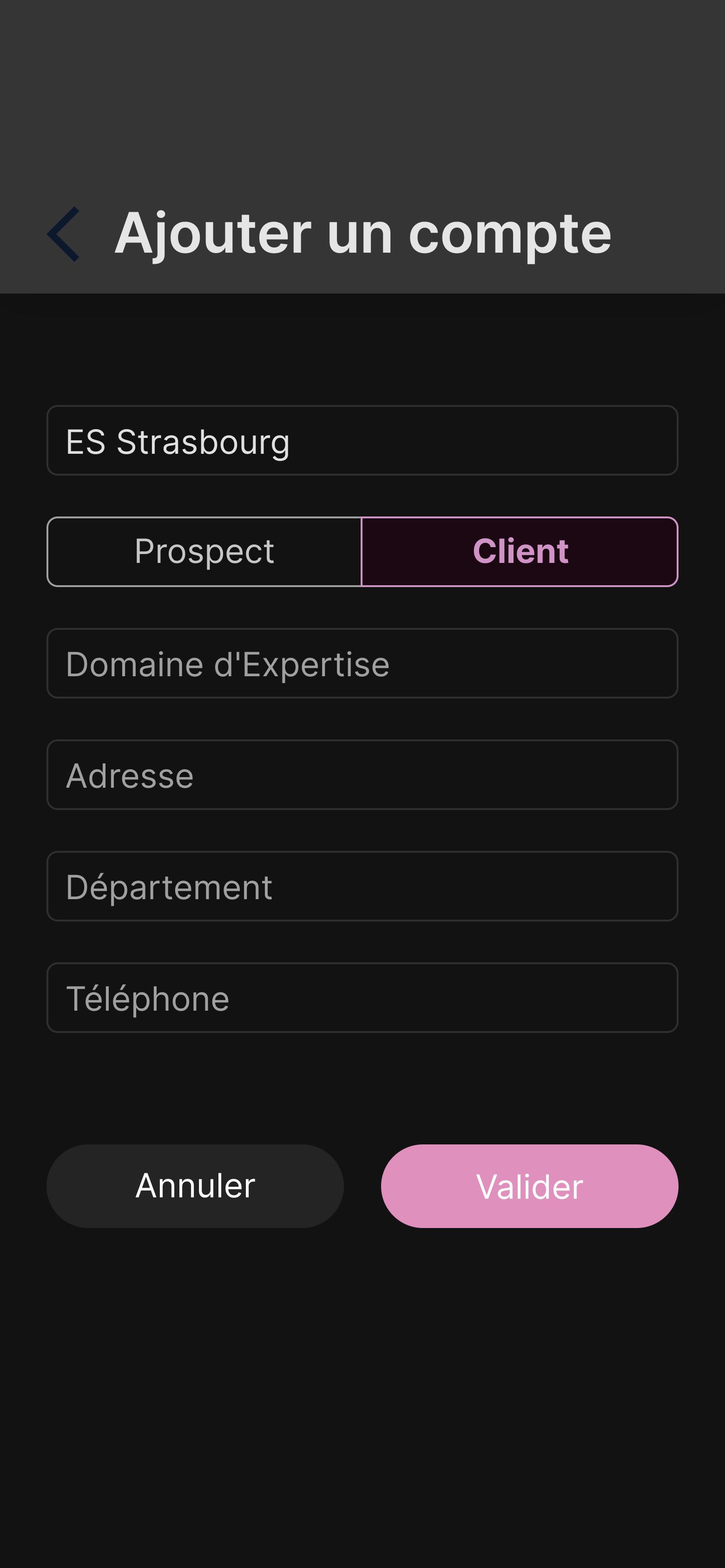Tap the Téléphone field
The height and width of the screenshot is (1568, 725).
[x=362, y=997]
